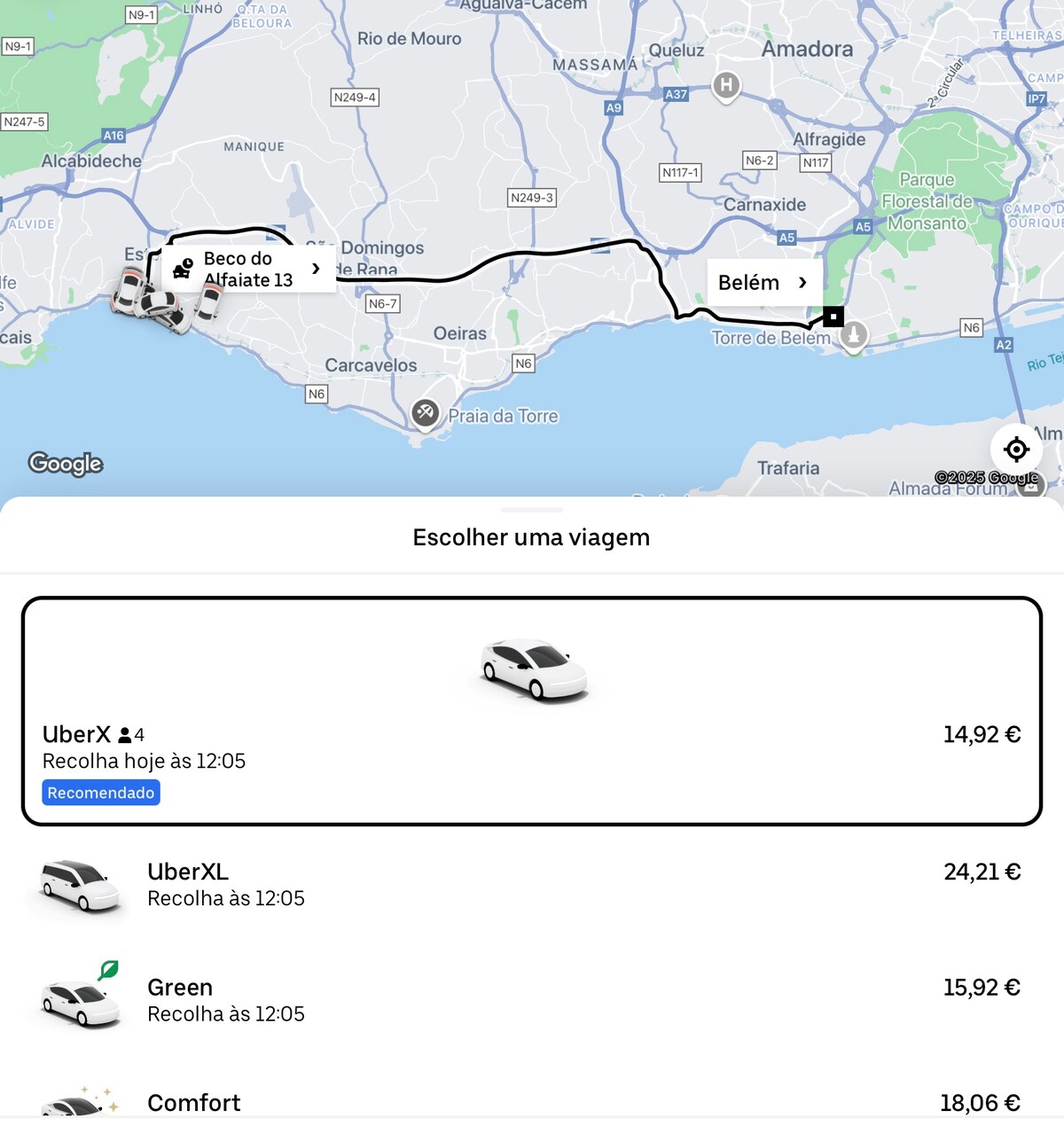The image size is (1064, 1134).
Task: Choose the UberXL ride
Action: pyautogui.click(x=532, y=885)
